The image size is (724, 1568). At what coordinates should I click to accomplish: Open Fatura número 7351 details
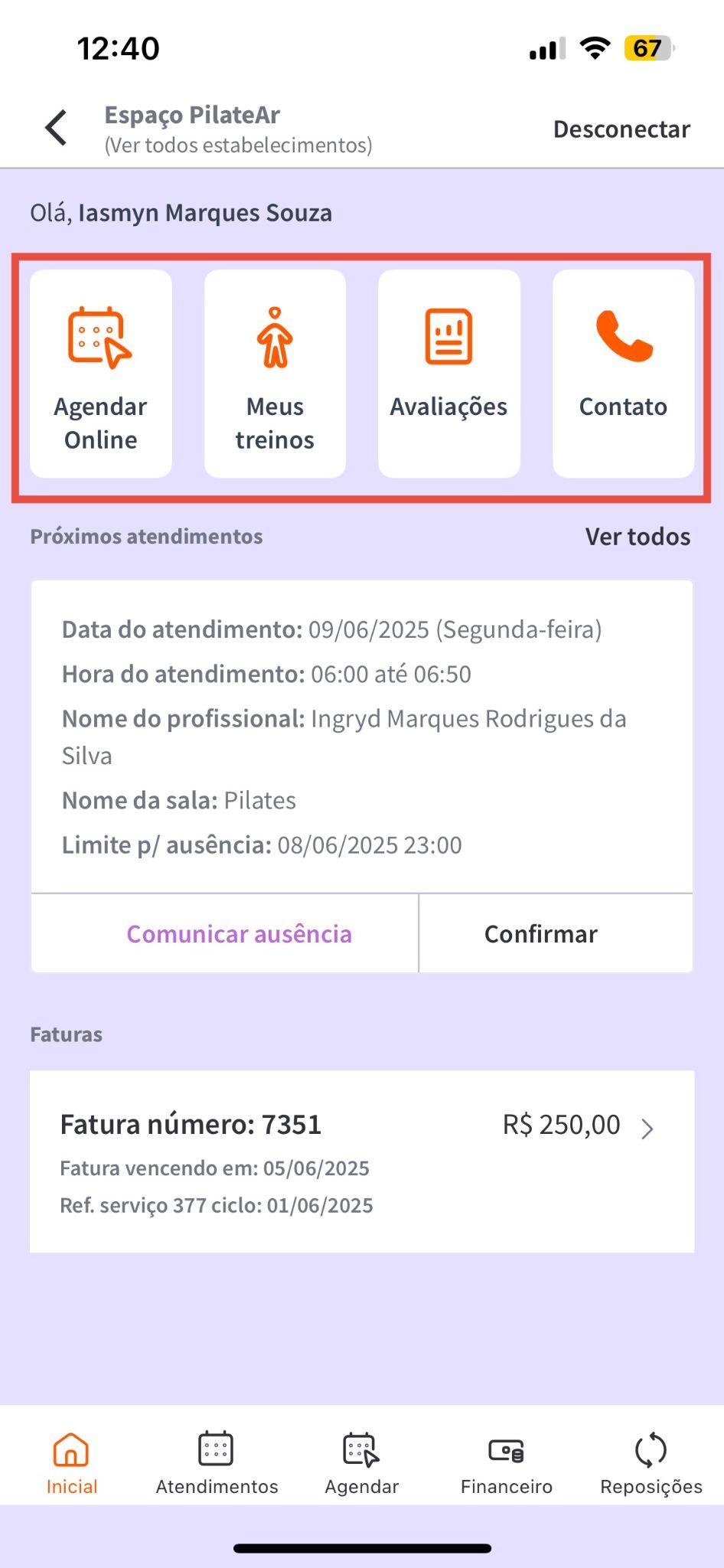tap(362, 1161)
